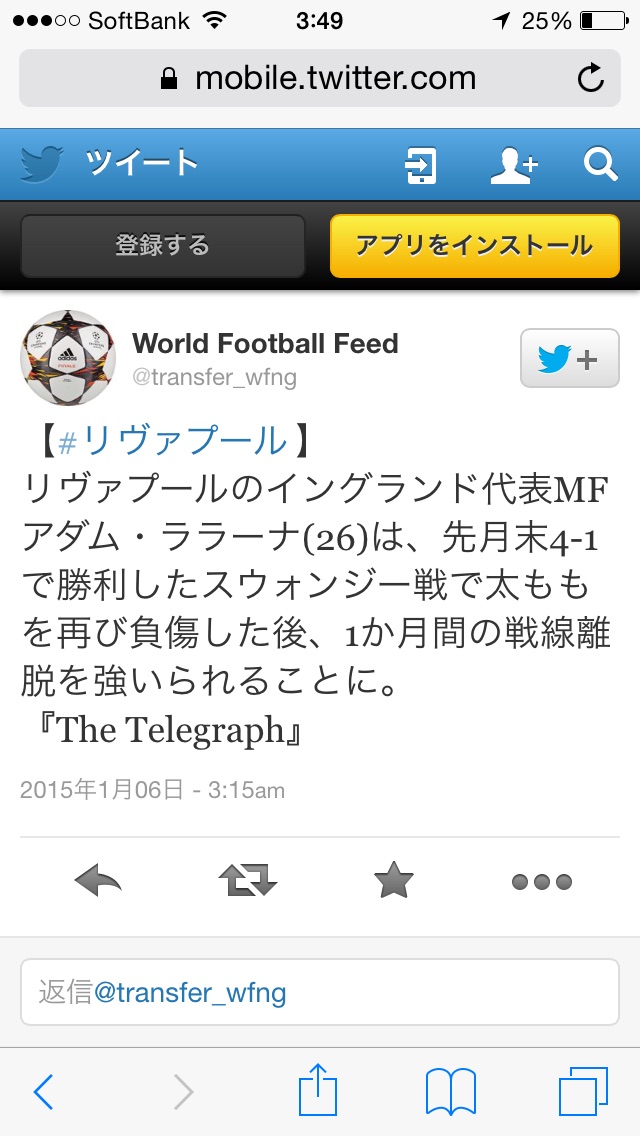
Task: Open the Twitter bird home icon
Action: 42,164
